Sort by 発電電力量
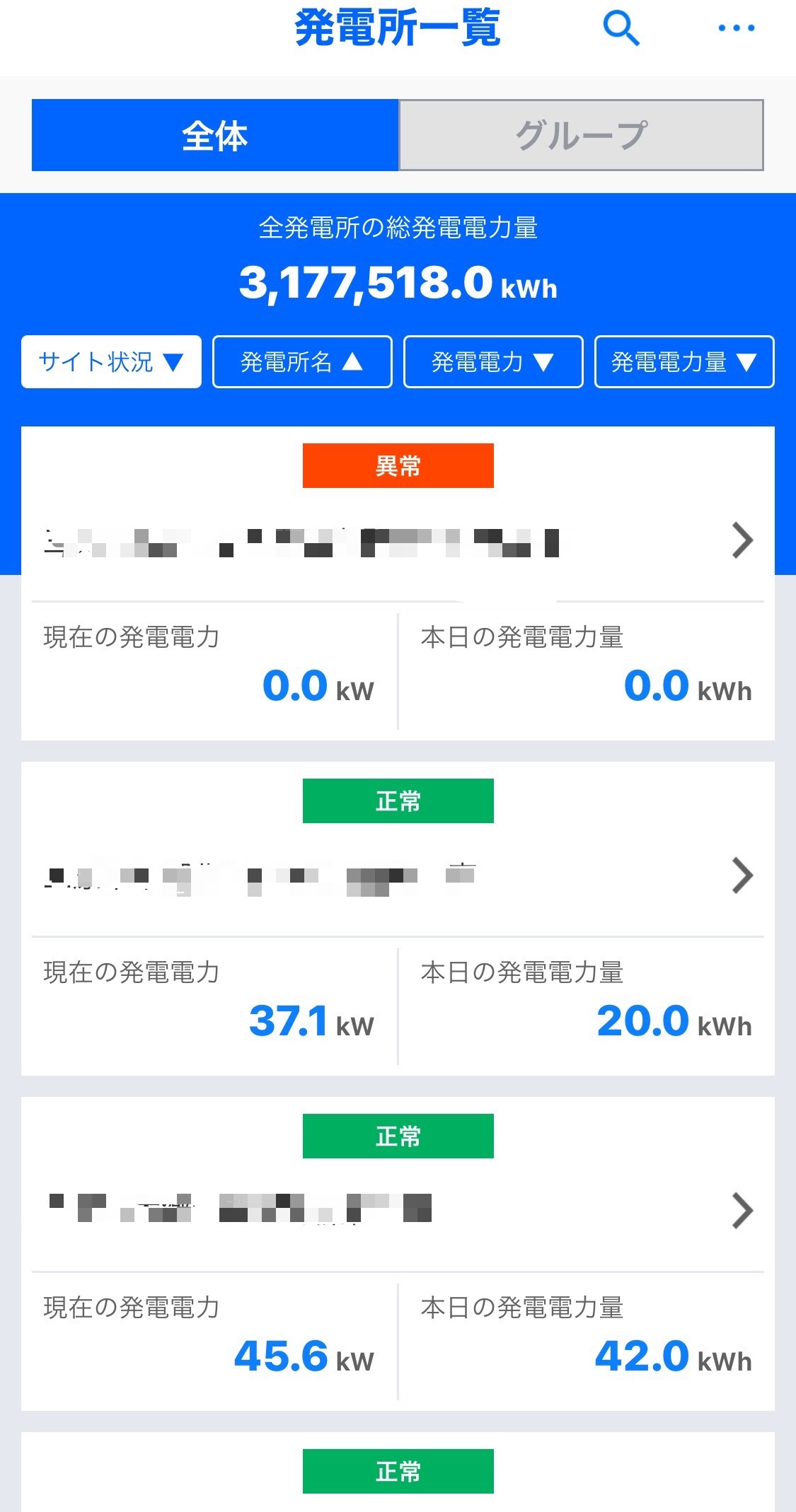796x1512 pixels. [x=684, y=362]
